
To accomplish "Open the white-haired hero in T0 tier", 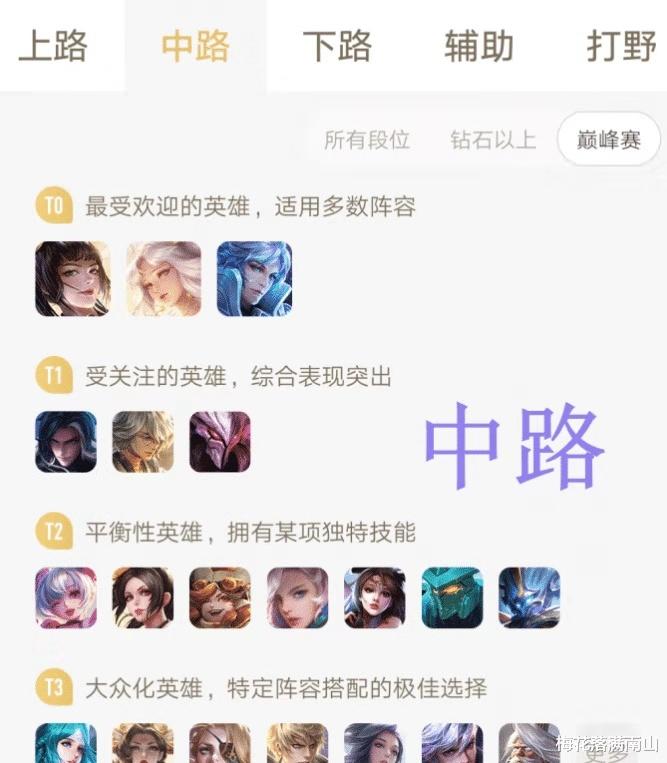I will coord(164,279).
